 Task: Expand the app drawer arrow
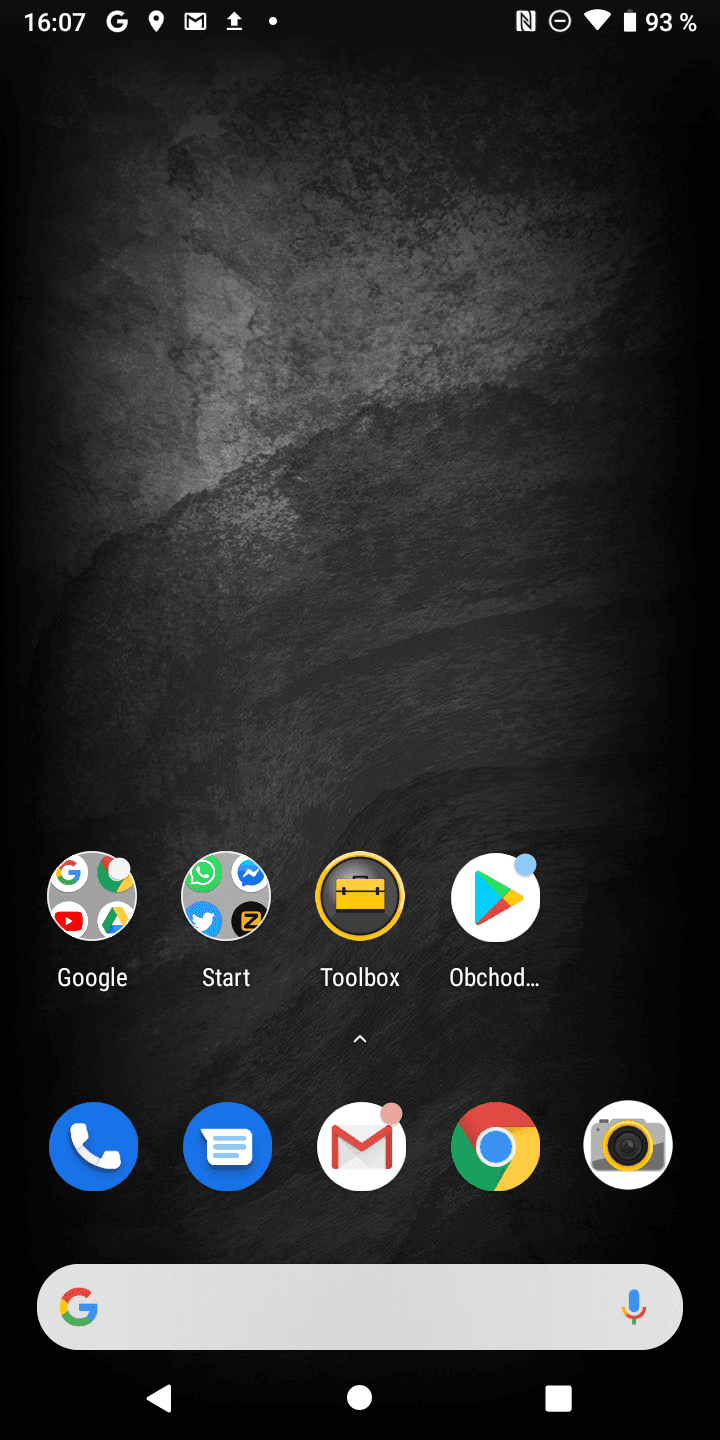(x=360, y=1040)
